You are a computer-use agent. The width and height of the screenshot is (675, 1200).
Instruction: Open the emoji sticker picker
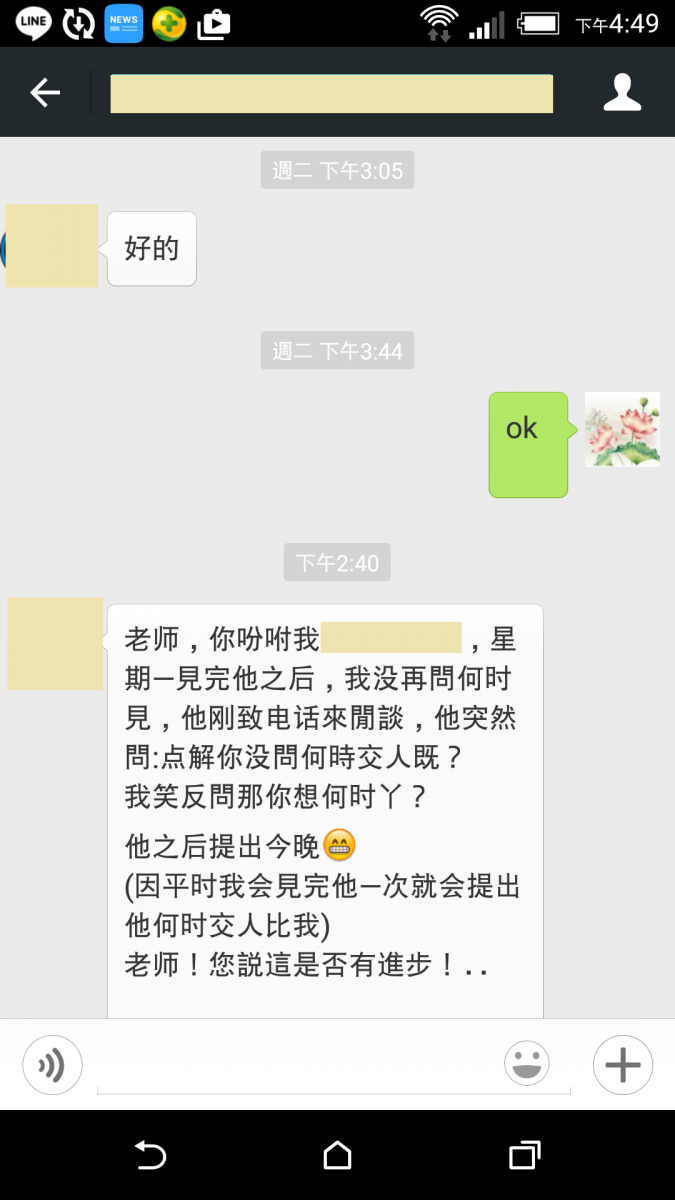[x=527, y=1064]
